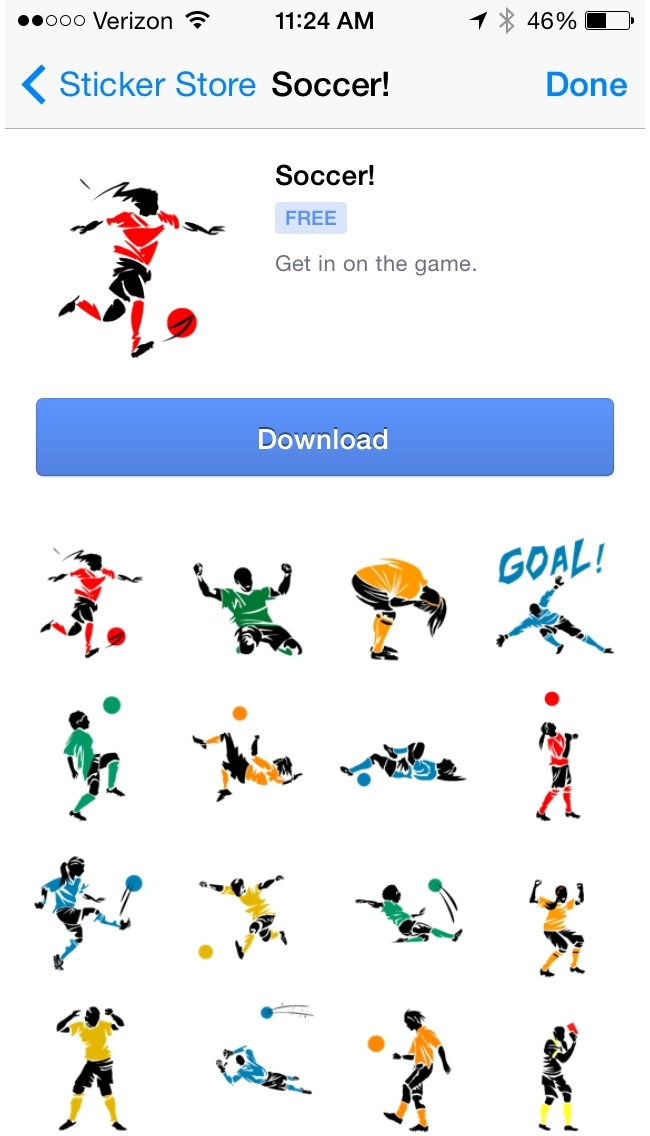Download the Soccer! sticker pack
650x1136 pixels.
(x=324, y=438)
